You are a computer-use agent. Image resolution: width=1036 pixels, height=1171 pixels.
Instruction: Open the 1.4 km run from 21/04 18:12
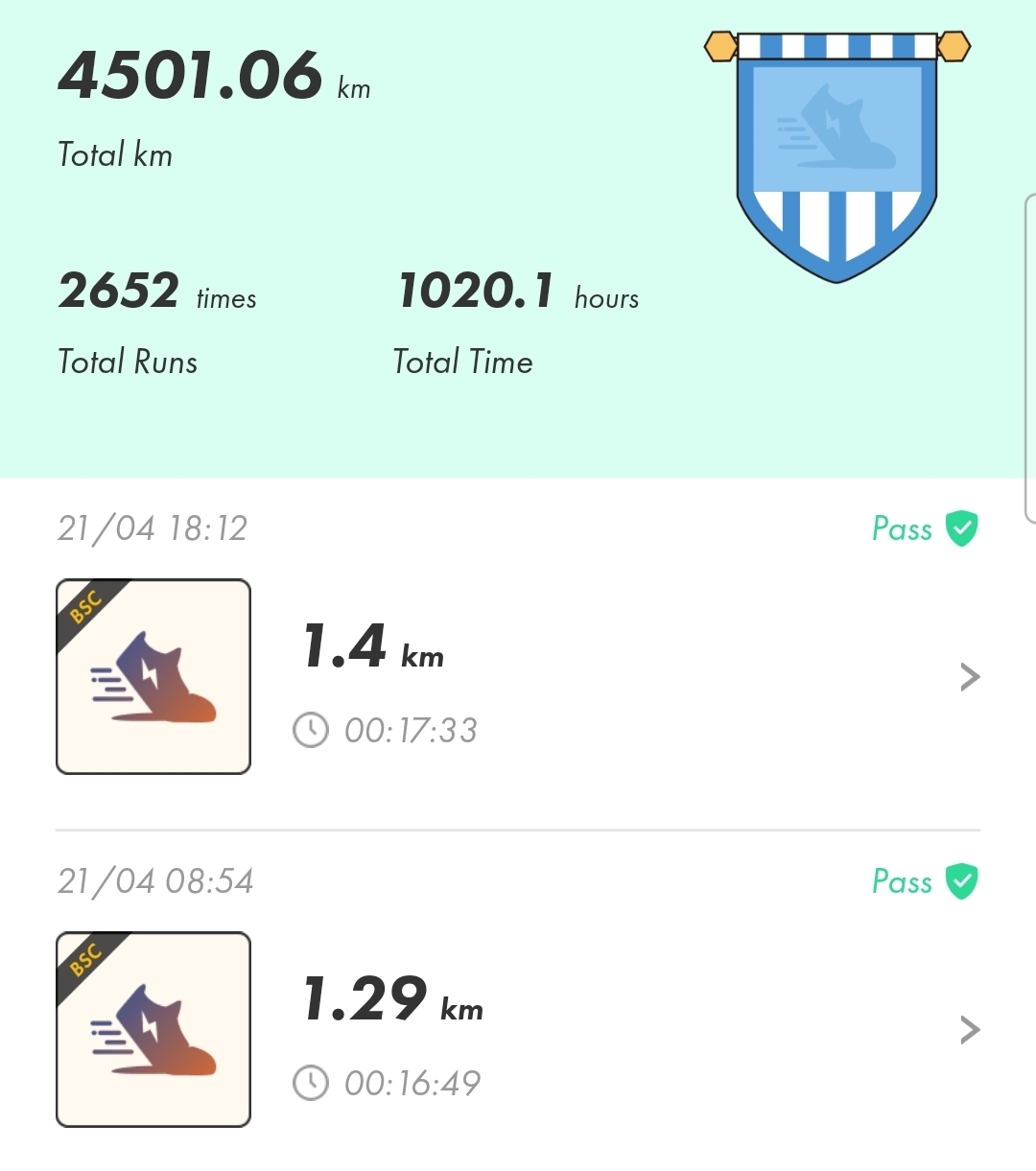[518, 676]
